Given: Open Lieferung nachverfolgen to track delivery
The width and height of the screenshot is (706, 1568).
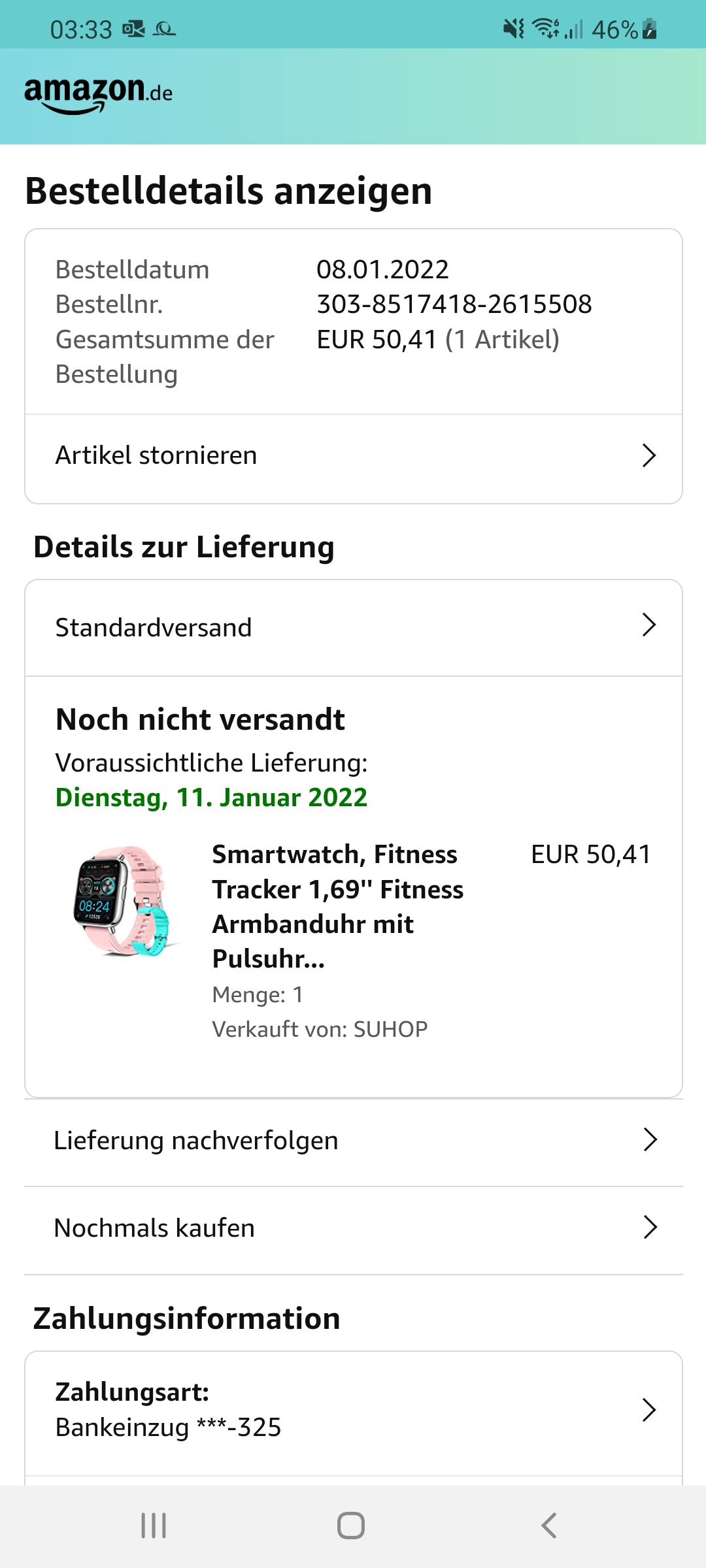Looking at the screenshot, I should [x=353, y=1141].
